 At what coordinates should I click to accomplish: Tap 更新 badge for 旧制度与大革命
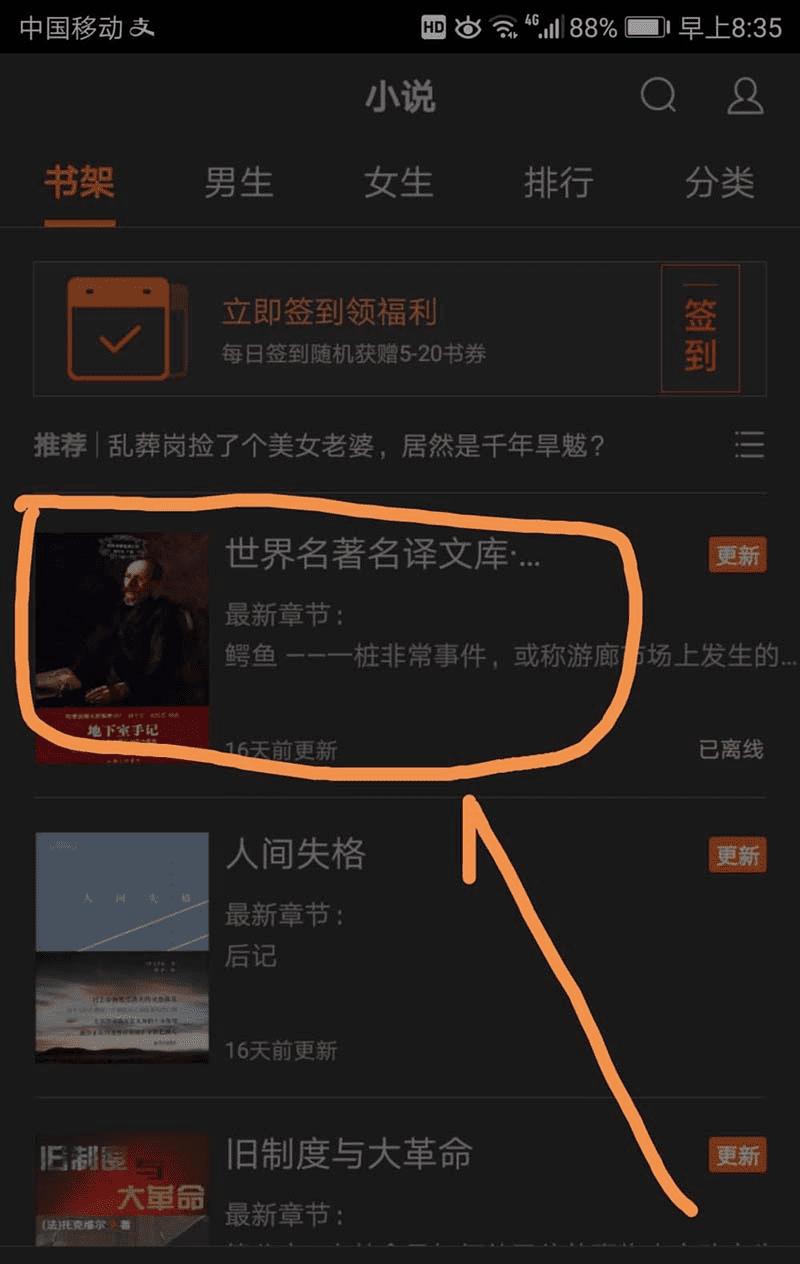click(x=738, y=1155)
